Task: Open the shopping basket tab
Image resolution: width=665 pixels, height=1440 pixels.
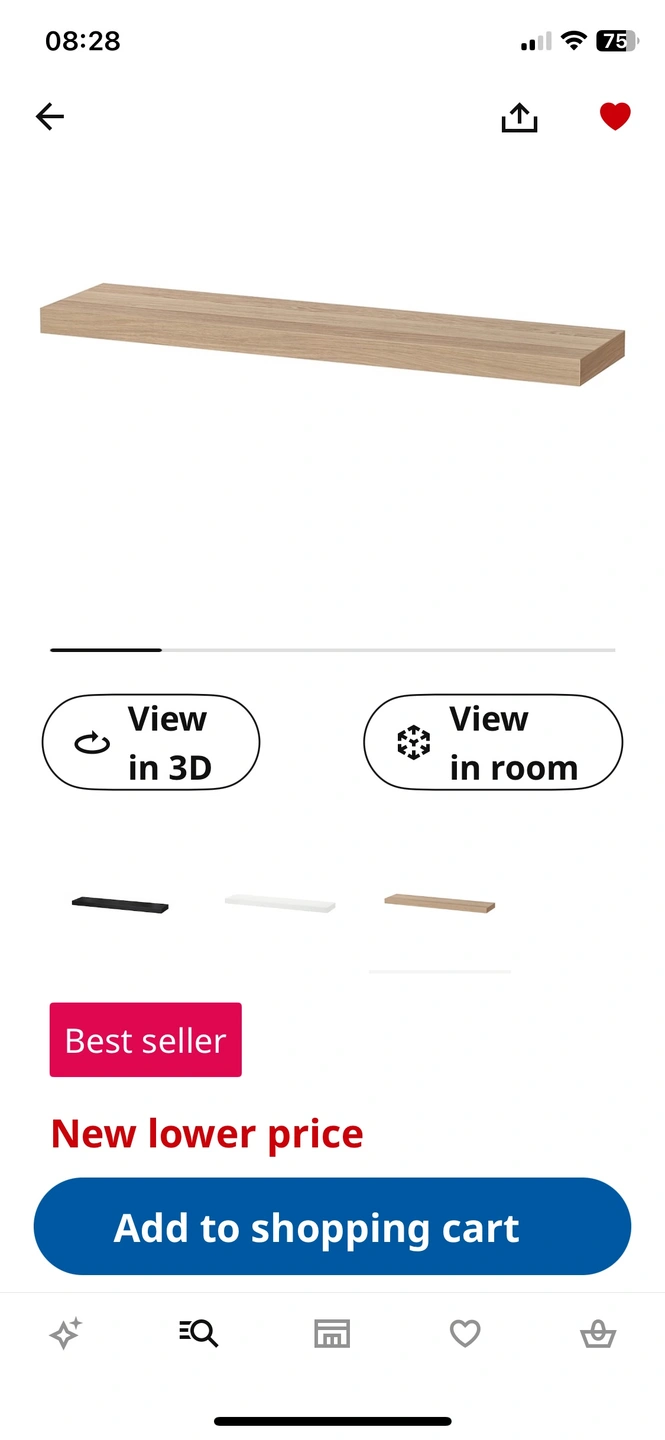Action: pos(598,1333)
